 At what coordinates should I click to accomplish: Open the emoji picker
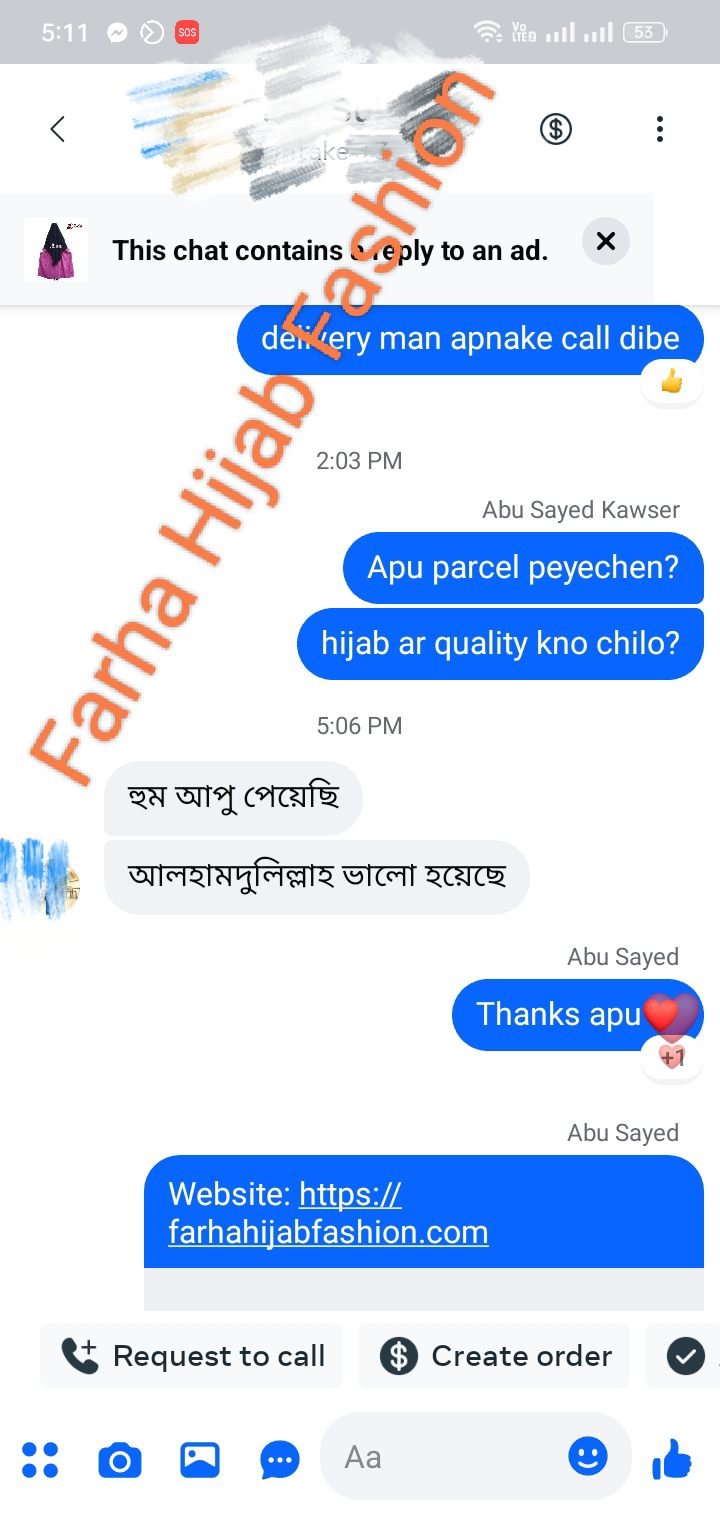pos(587,1456)
